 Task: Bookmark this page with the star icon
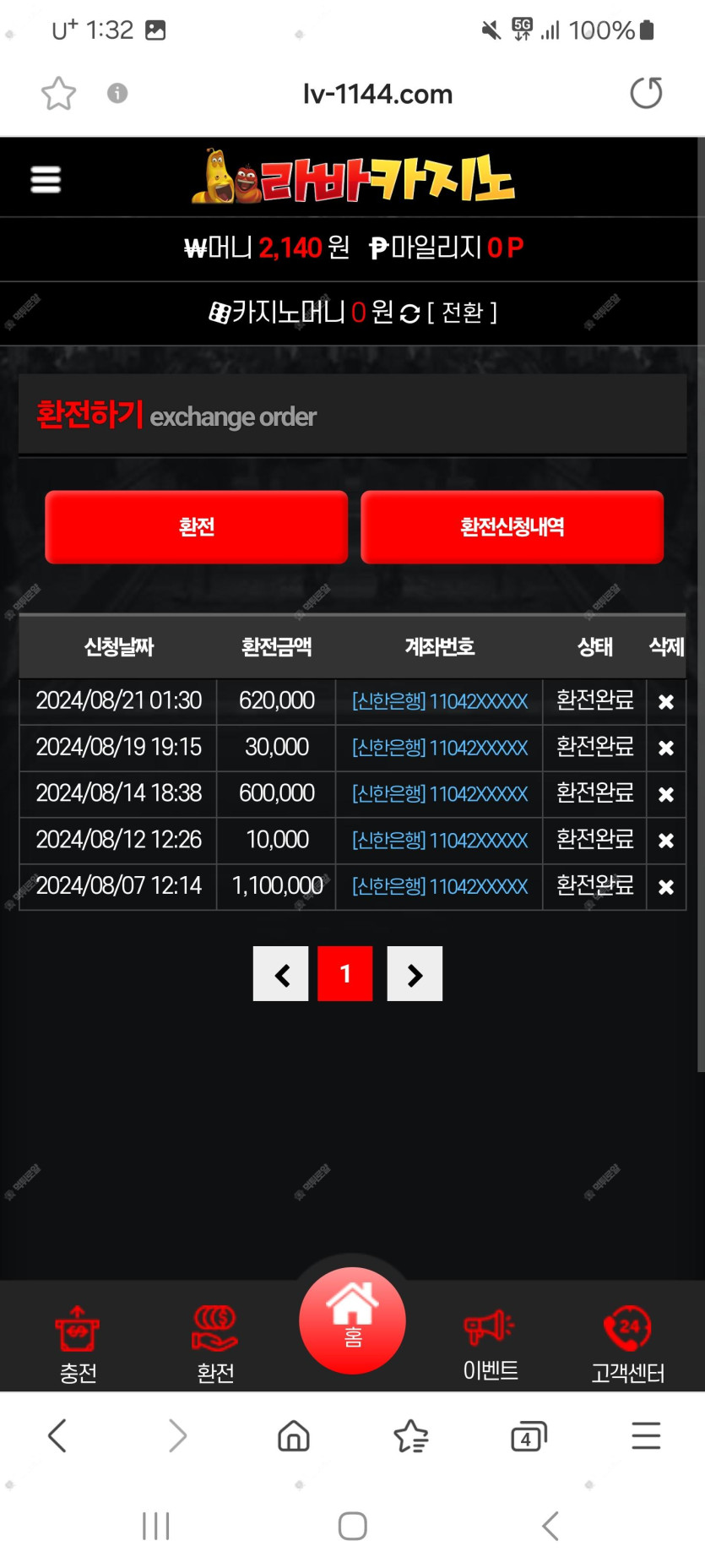(x=59, y=93)
